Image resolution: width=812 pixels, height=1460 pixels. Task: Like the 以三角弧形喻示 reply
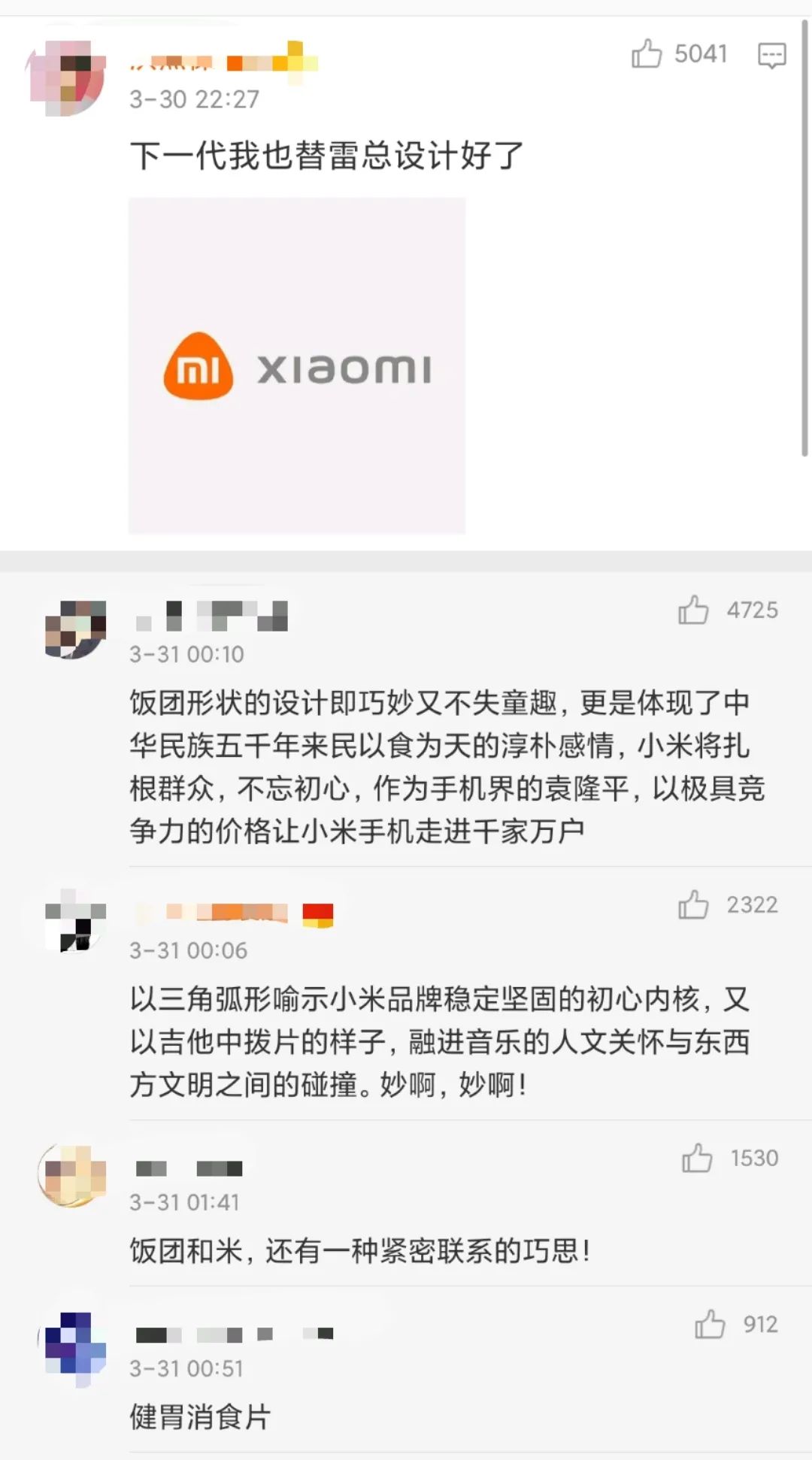pyautogui.click(x=693, y=904)
